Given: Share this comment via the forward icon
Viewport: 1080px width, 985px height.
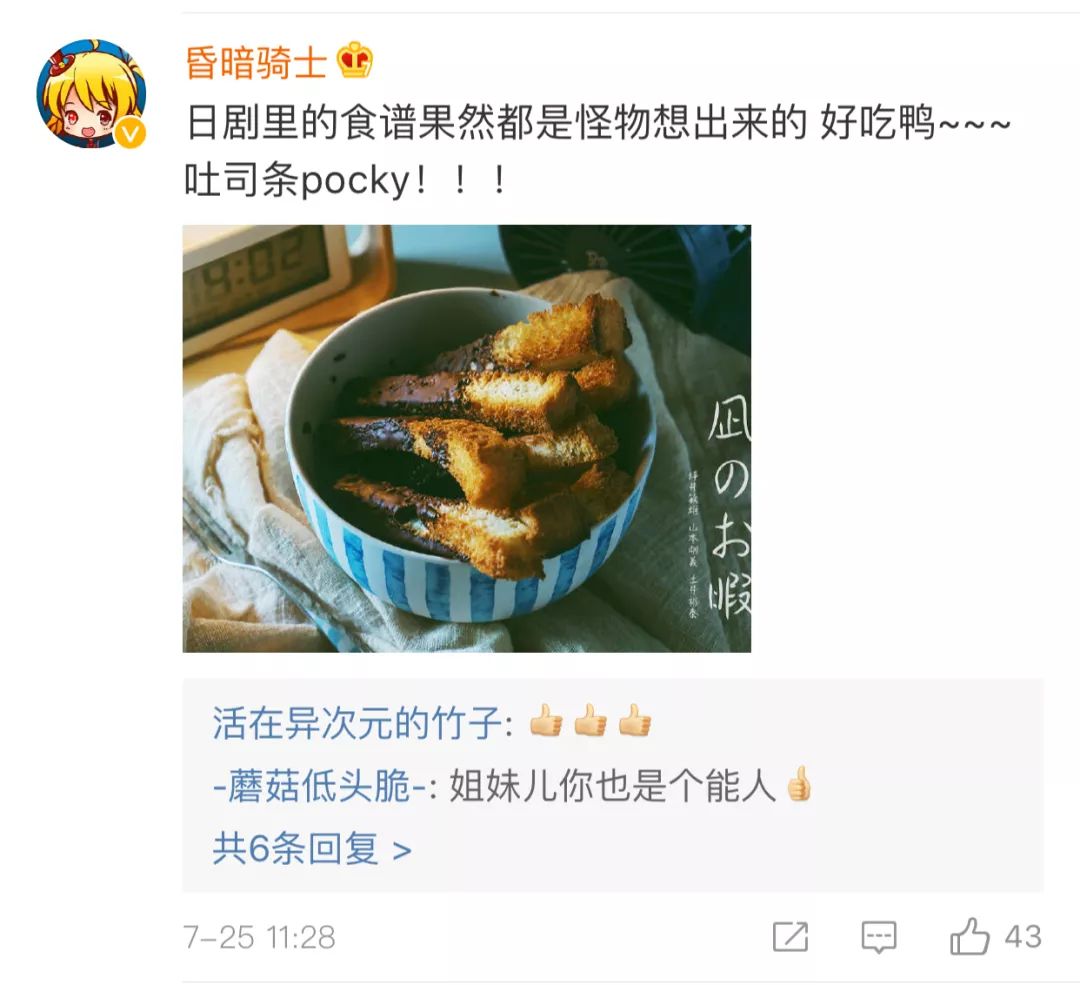Looking at the screenshot, I should (x=790, y=937).
